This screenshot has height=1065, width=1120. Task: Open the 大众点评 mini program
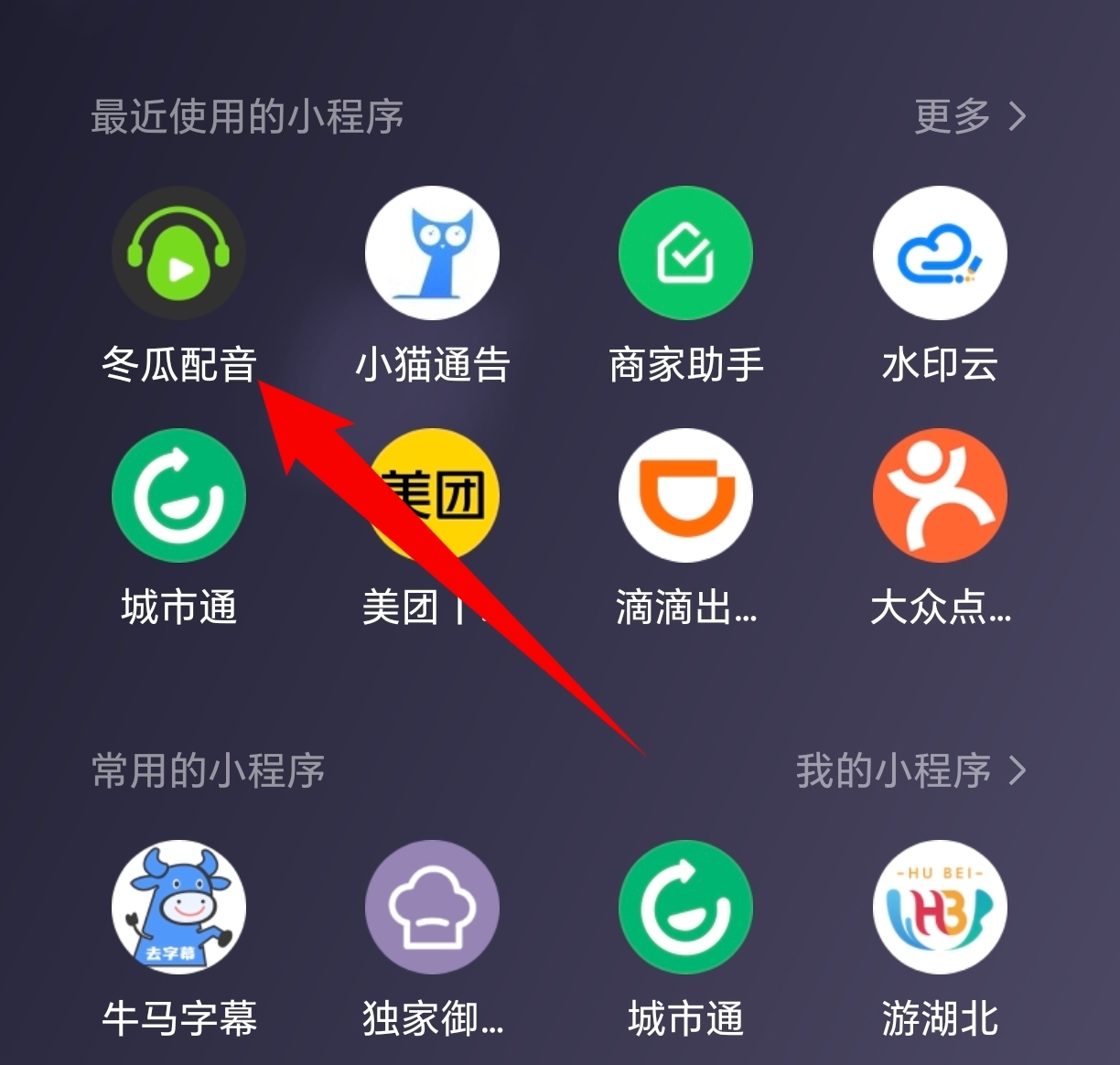click(940, 495)
